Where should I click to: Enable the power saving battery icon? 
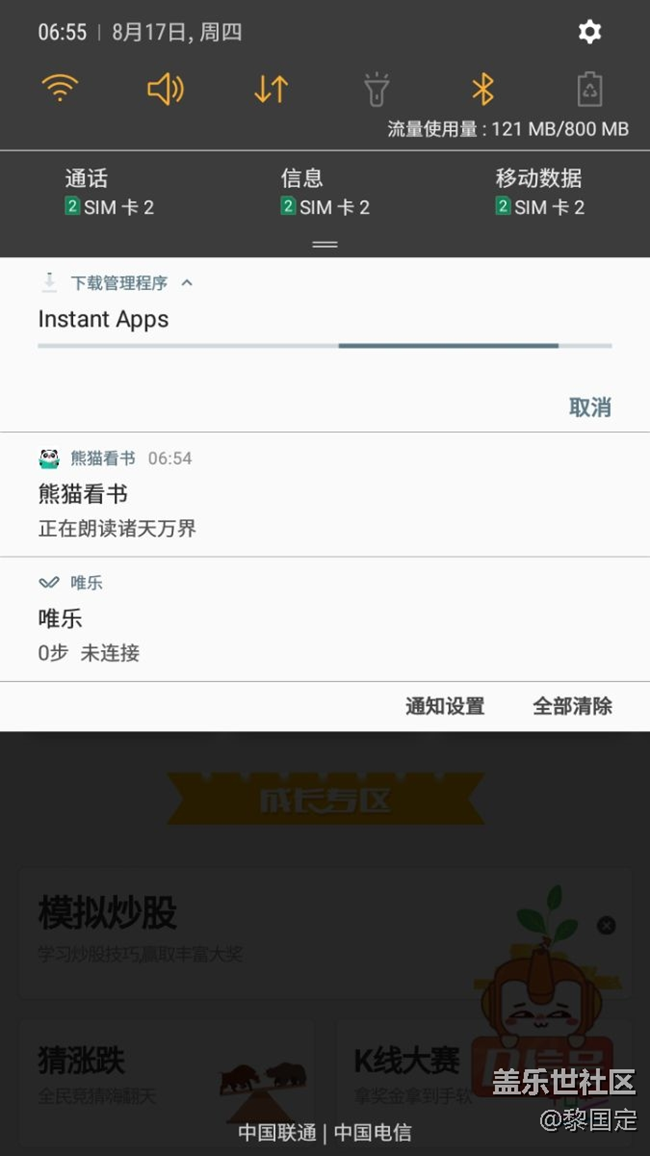click(590, 89)
